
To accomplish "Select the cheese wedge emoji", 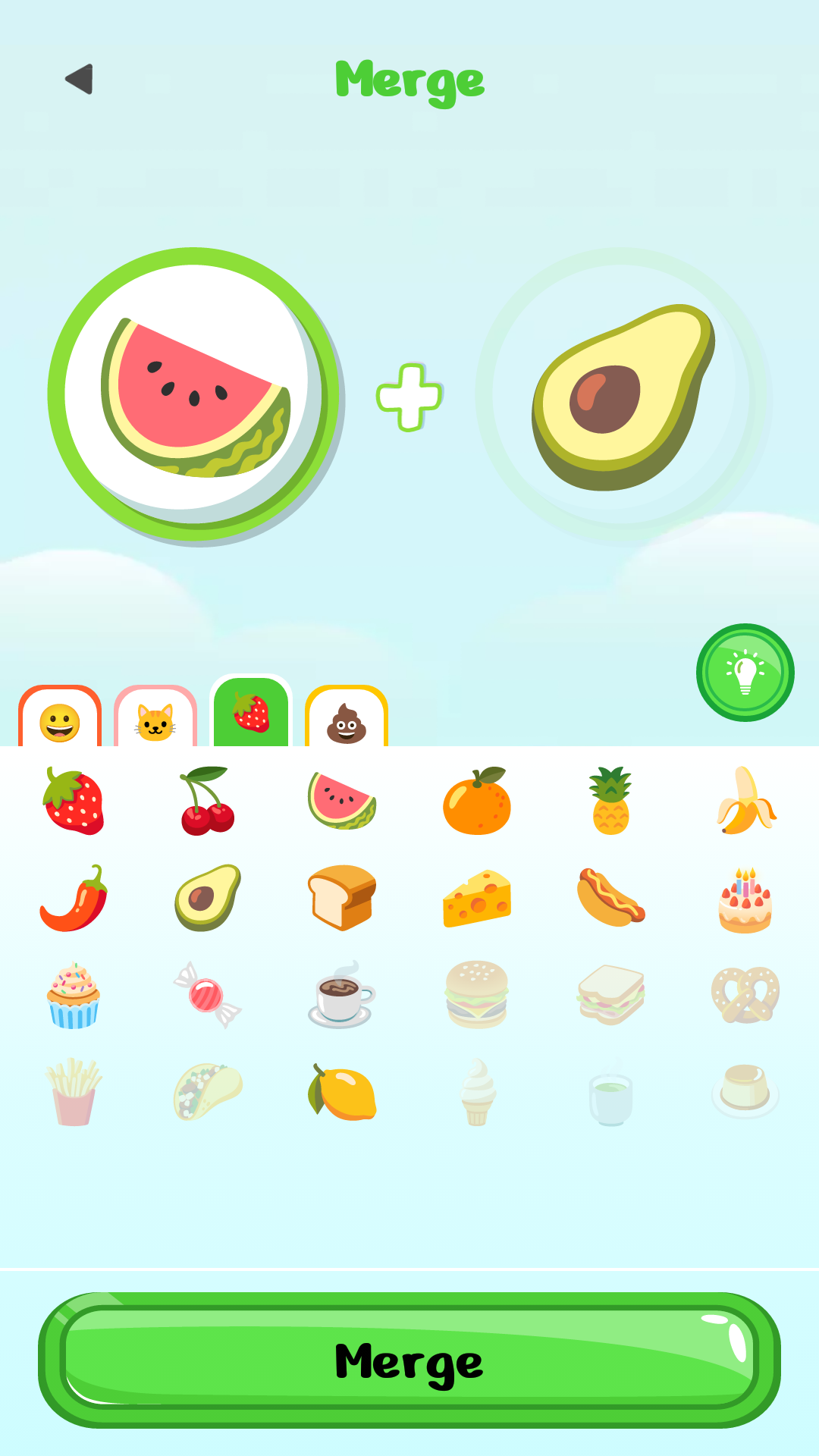I will click(476, 899).
